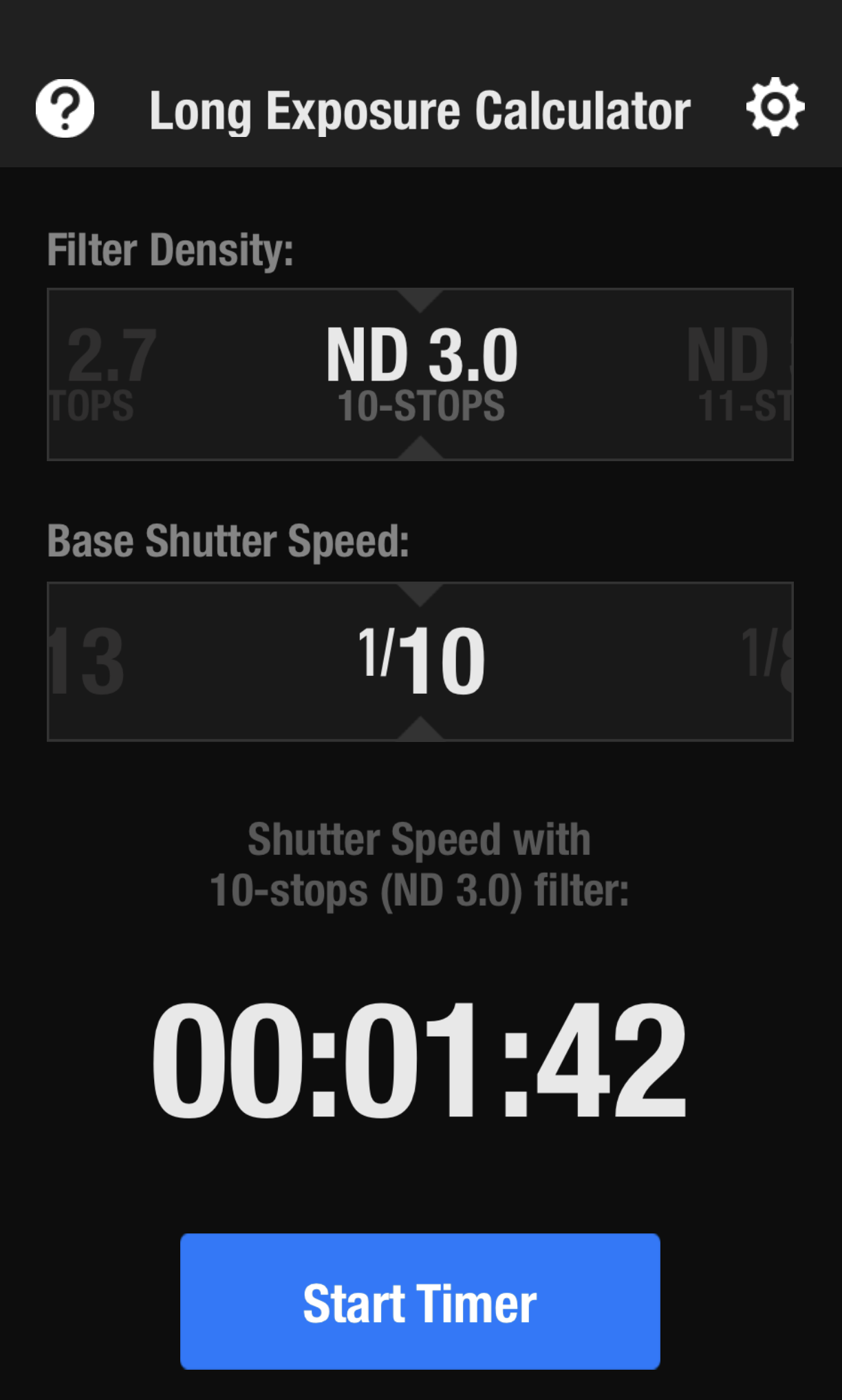Click the up arrow above ND 3.0 filter picker
Image resolution: width=842 pixels, height=1400 pixels.
pos(420,299)
